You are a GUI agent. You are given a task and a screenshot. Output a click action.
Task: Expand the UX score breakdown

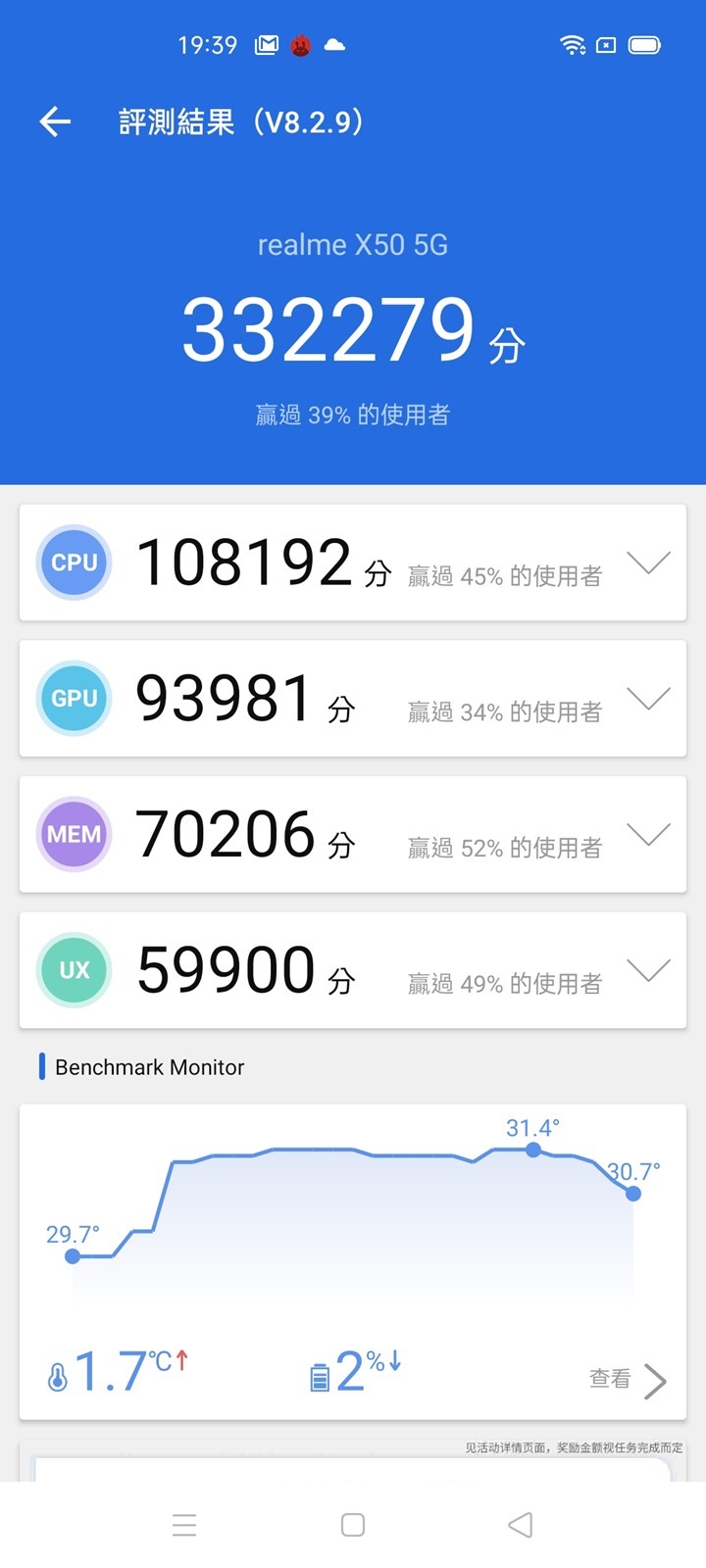pos(648,970)
